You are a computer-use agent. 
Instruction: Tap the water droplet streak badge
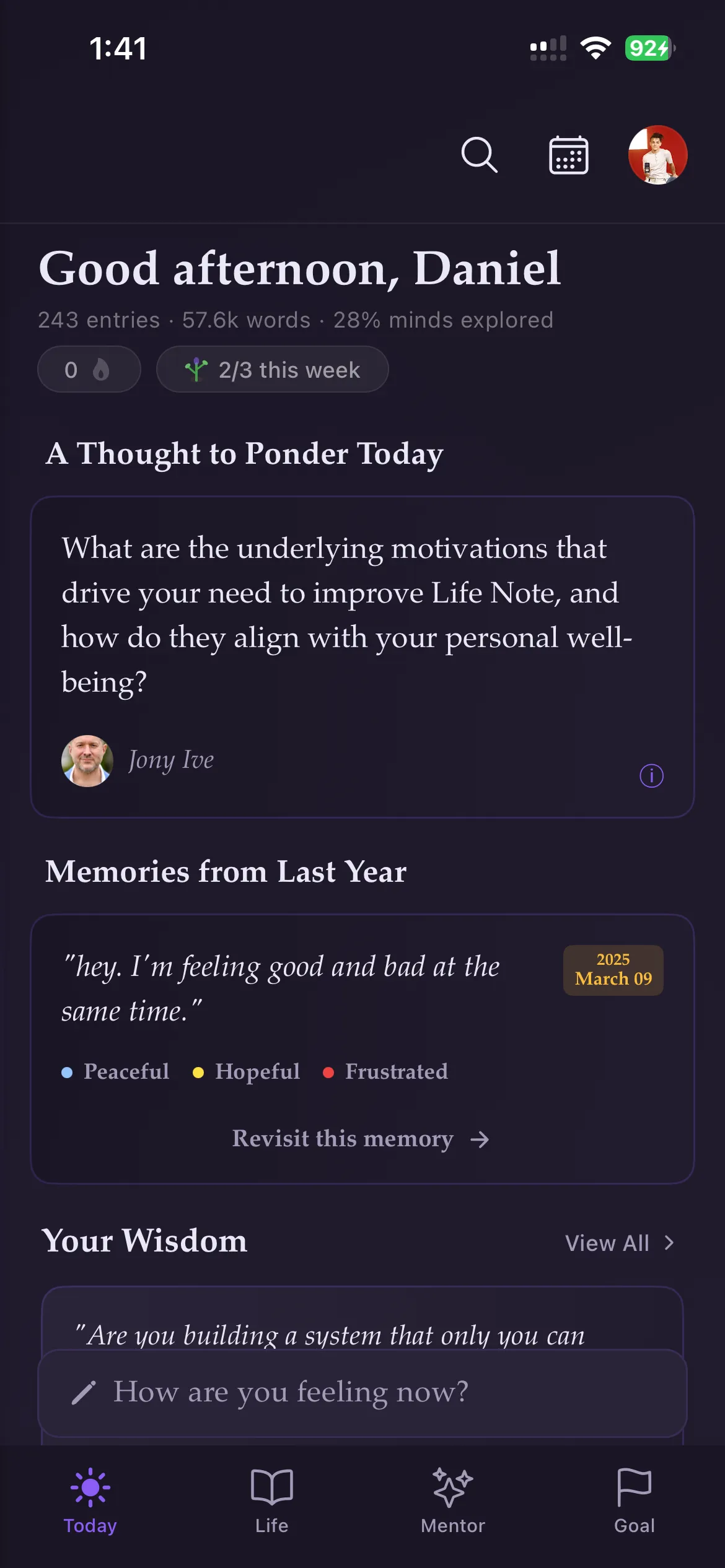(x=89, y=369)
